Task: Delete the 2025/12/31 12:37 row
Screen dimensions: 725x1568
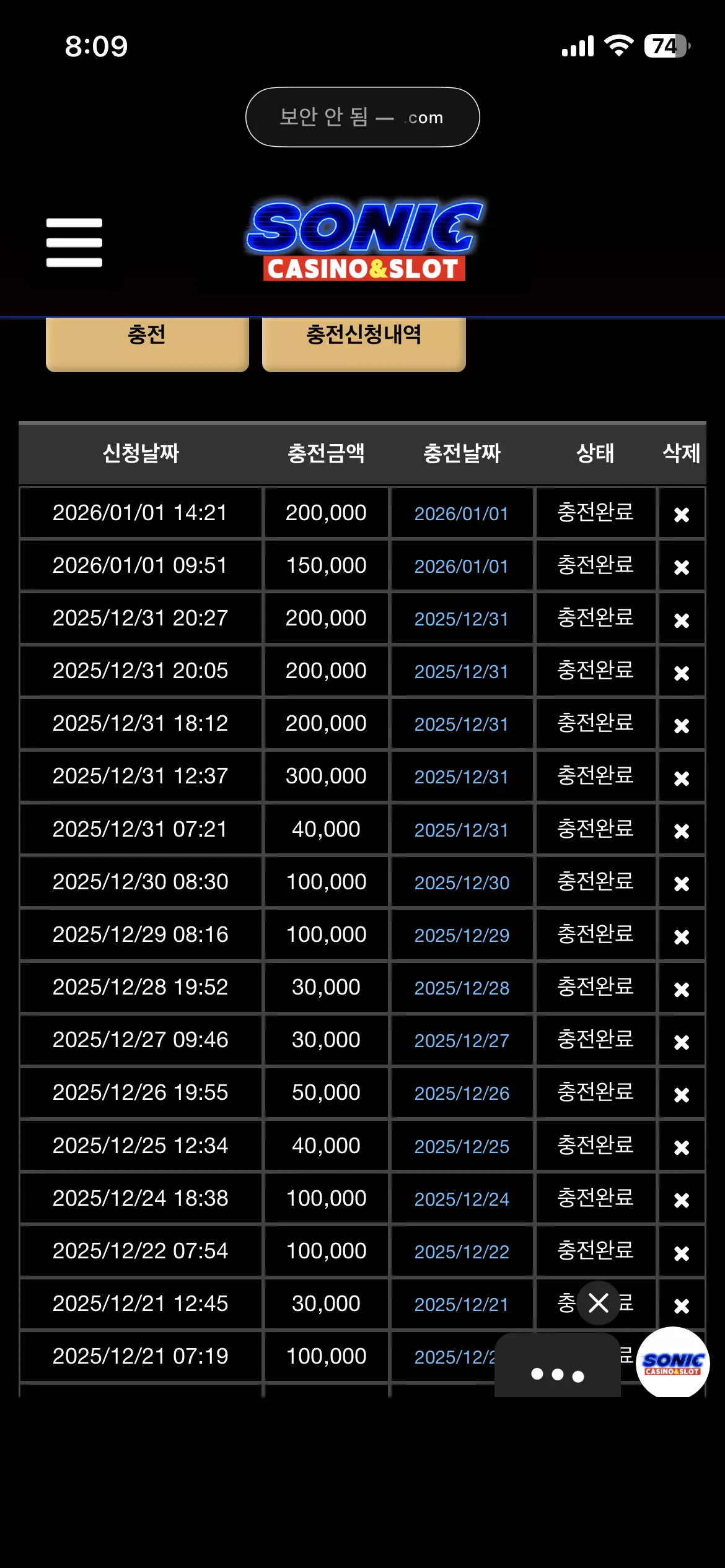Action: pos(682,778)
